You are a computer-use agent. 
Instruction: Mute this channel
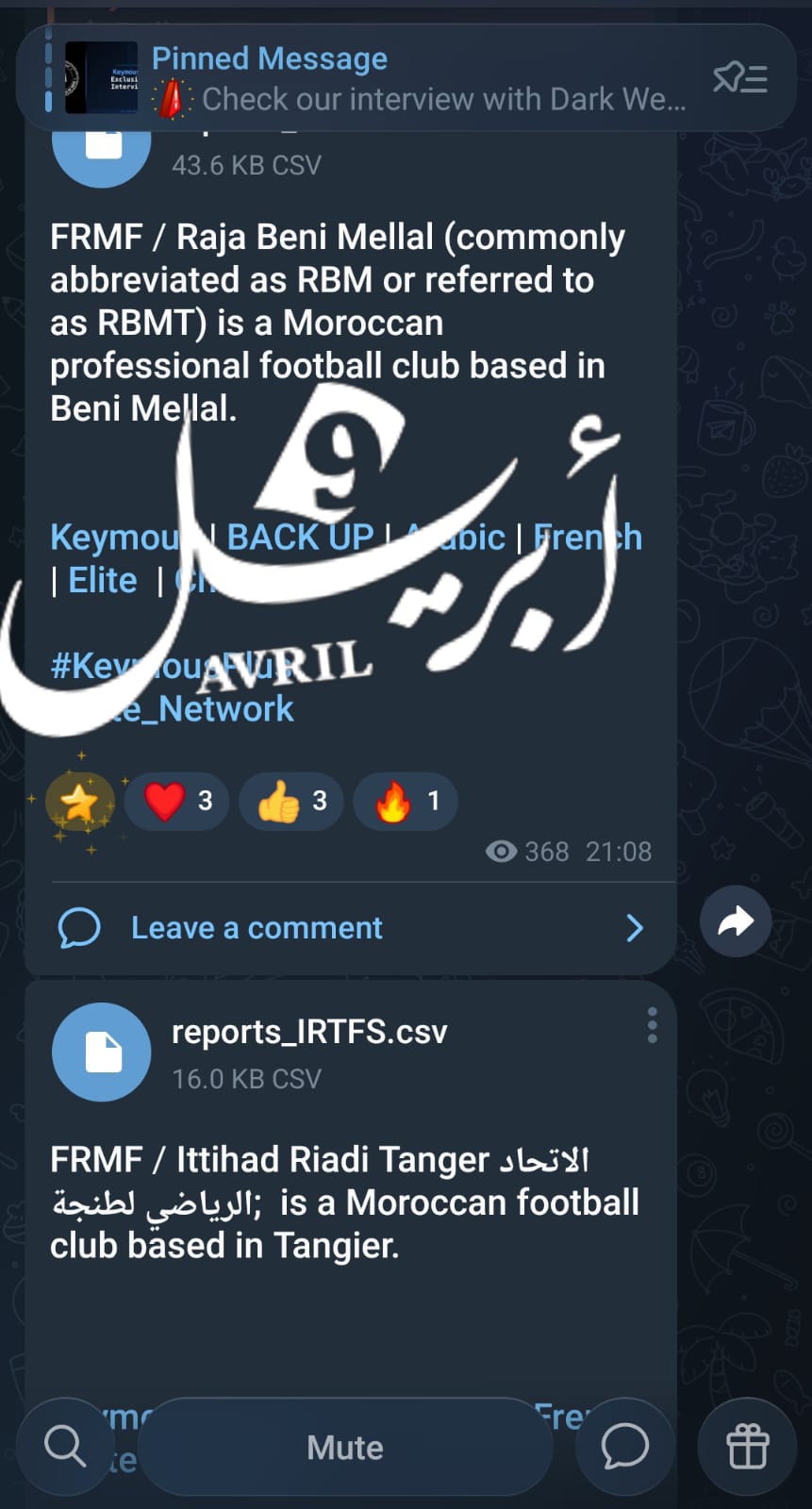tap(345, 1448)
